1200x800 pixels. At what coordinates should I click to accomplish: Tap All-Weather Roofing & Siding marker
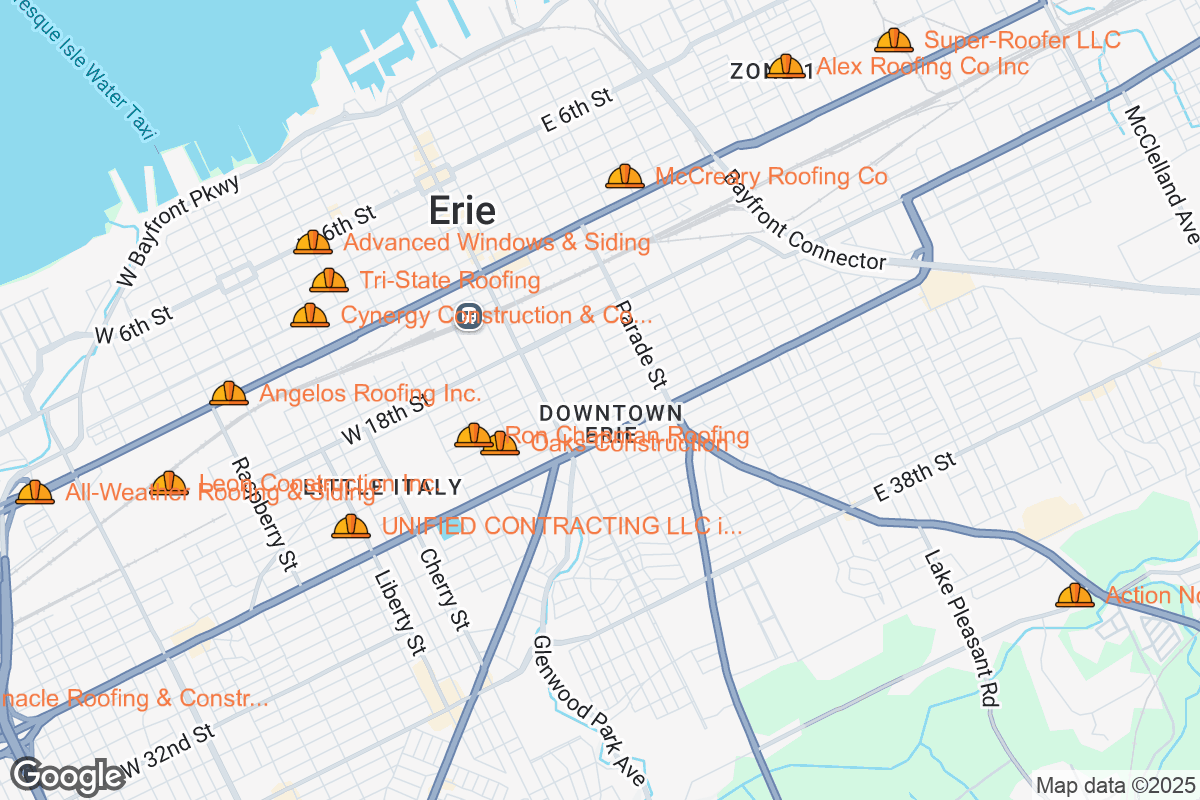click(35, 492)
